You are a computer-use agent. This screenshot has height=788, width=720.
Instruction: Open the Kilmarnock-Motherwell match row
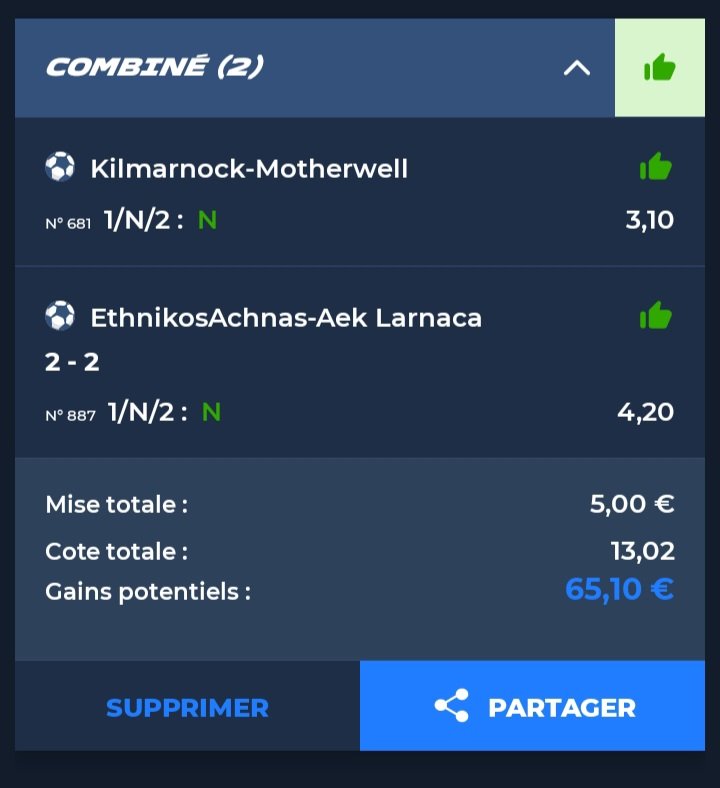click(249, 169)
